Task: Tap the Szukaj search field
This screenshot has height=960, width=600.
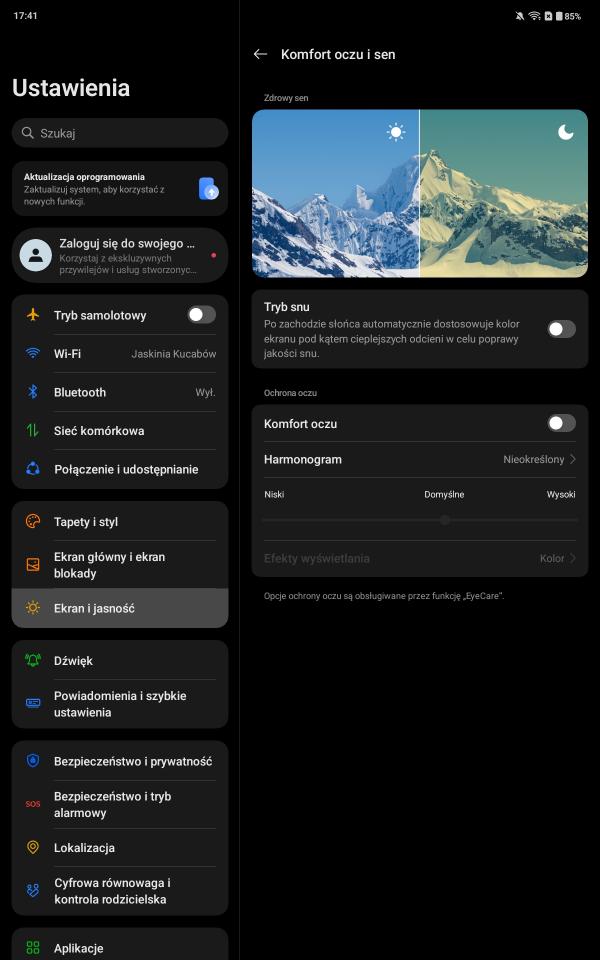Action: (x=120, y=133)
